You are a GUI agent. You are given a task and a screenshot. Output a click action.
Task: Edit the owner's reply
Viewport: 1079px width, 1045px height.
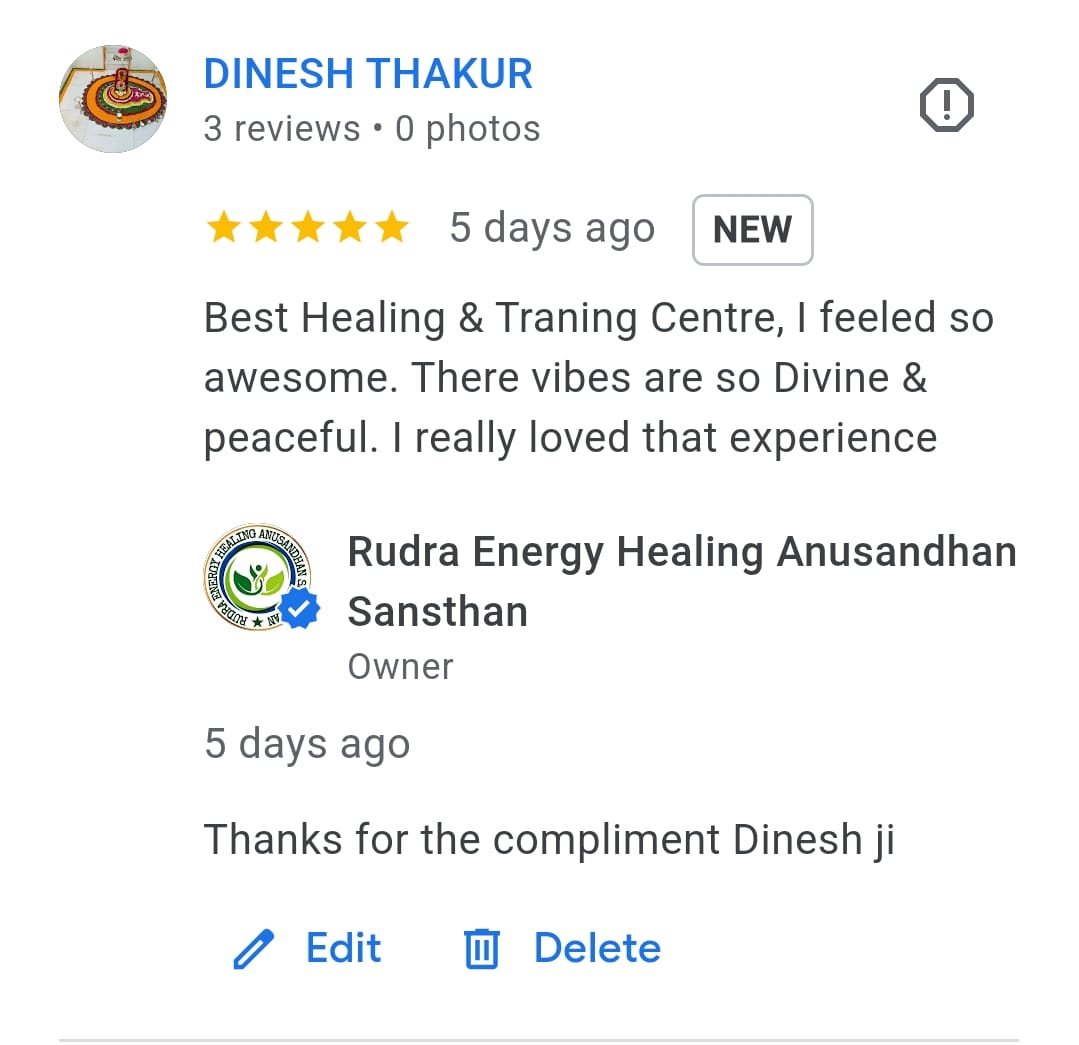tap(308, 948)
